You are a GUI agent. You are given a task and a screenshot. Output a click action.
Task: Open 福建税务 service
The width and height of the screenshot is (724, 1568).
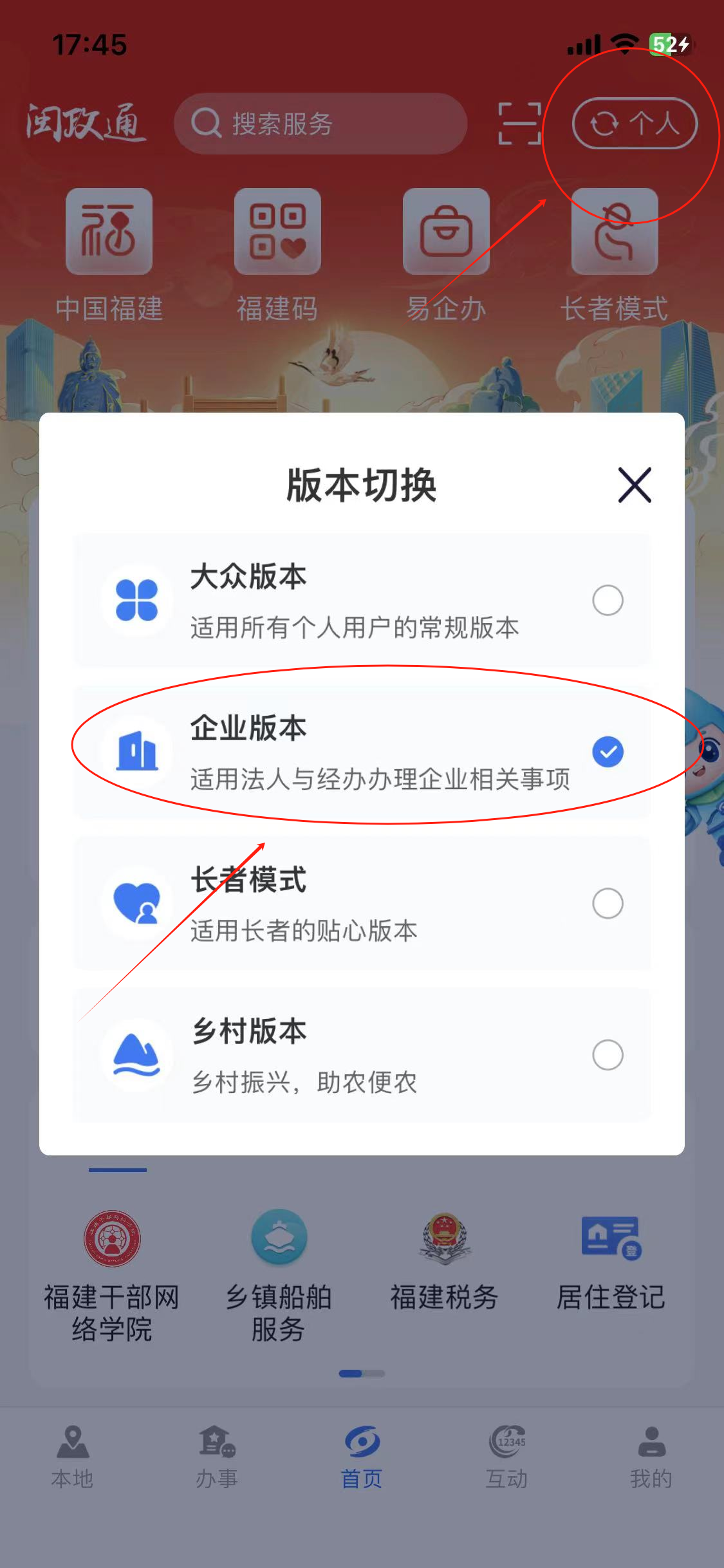pos(445,1262)
